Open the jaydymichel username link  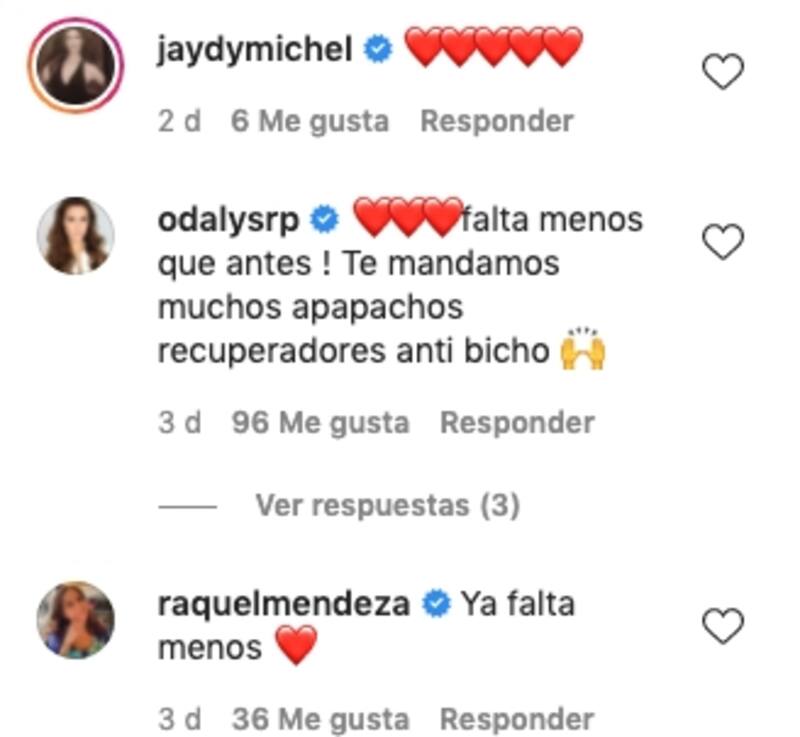click(x=256, y=49)
